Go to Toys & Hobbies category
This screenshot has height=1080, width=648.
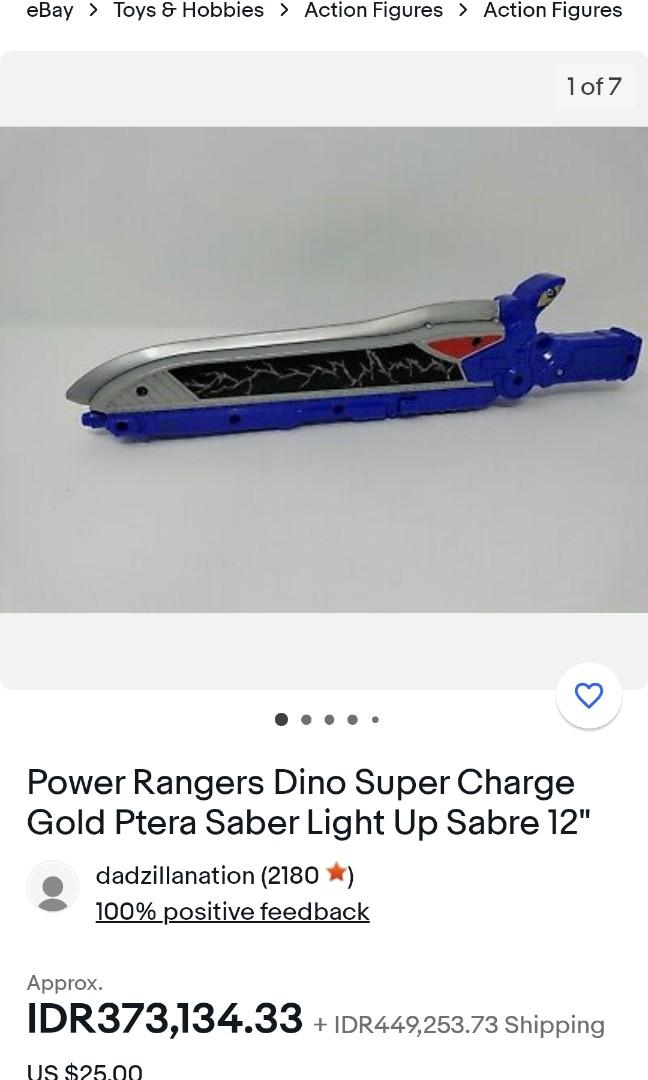(188, 11)
